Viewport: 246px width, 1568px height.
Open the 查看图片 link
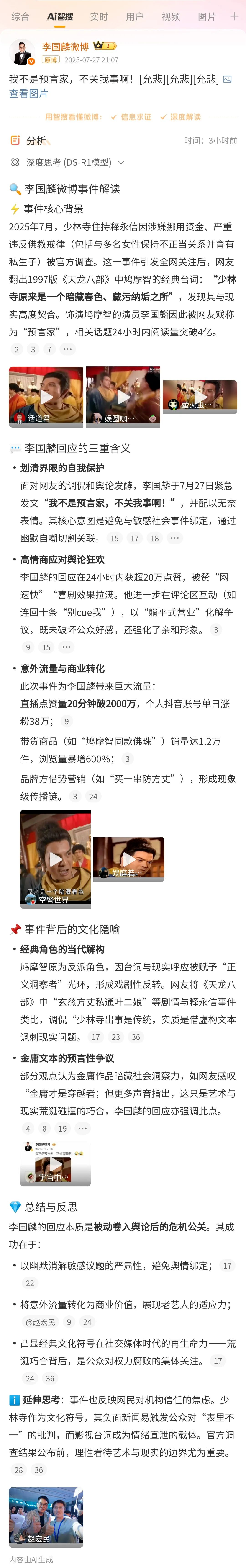28,93
